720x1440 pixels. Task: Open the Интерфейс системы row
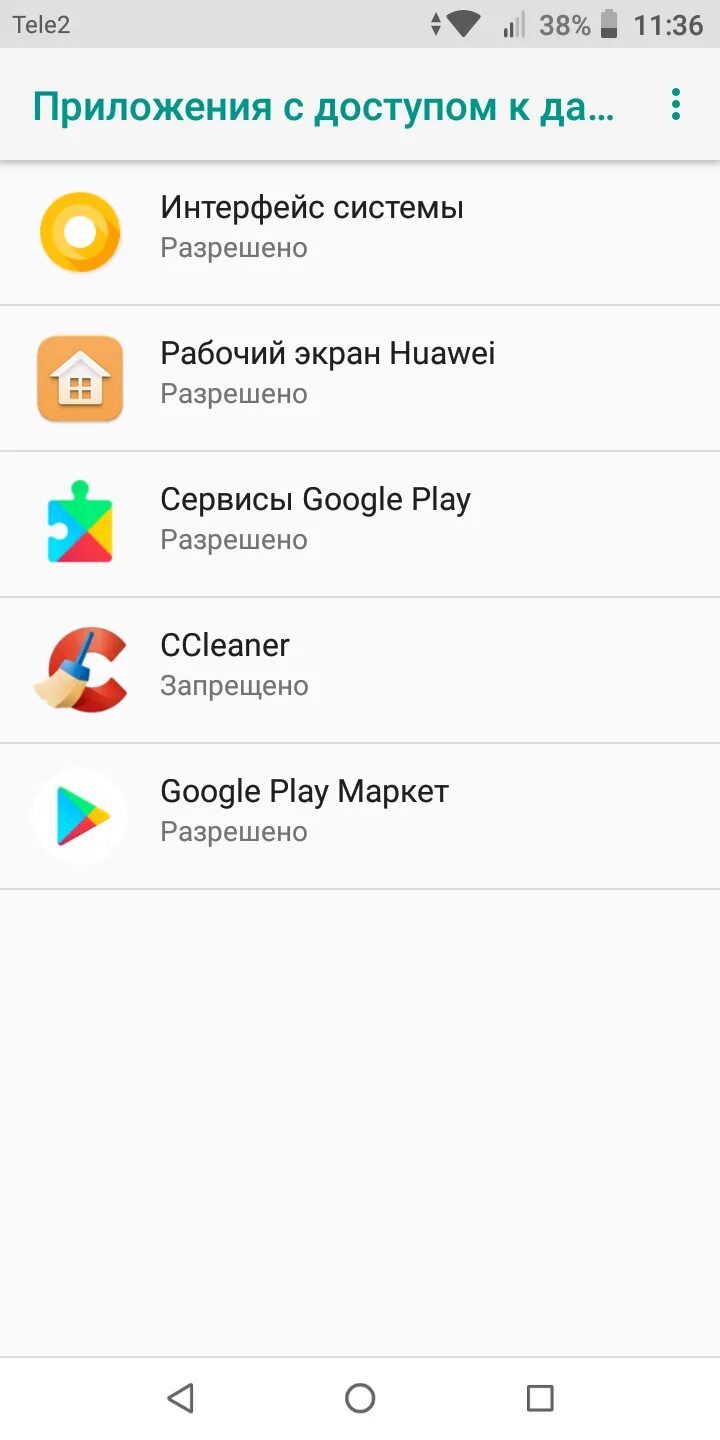click(x=360, y=232)
